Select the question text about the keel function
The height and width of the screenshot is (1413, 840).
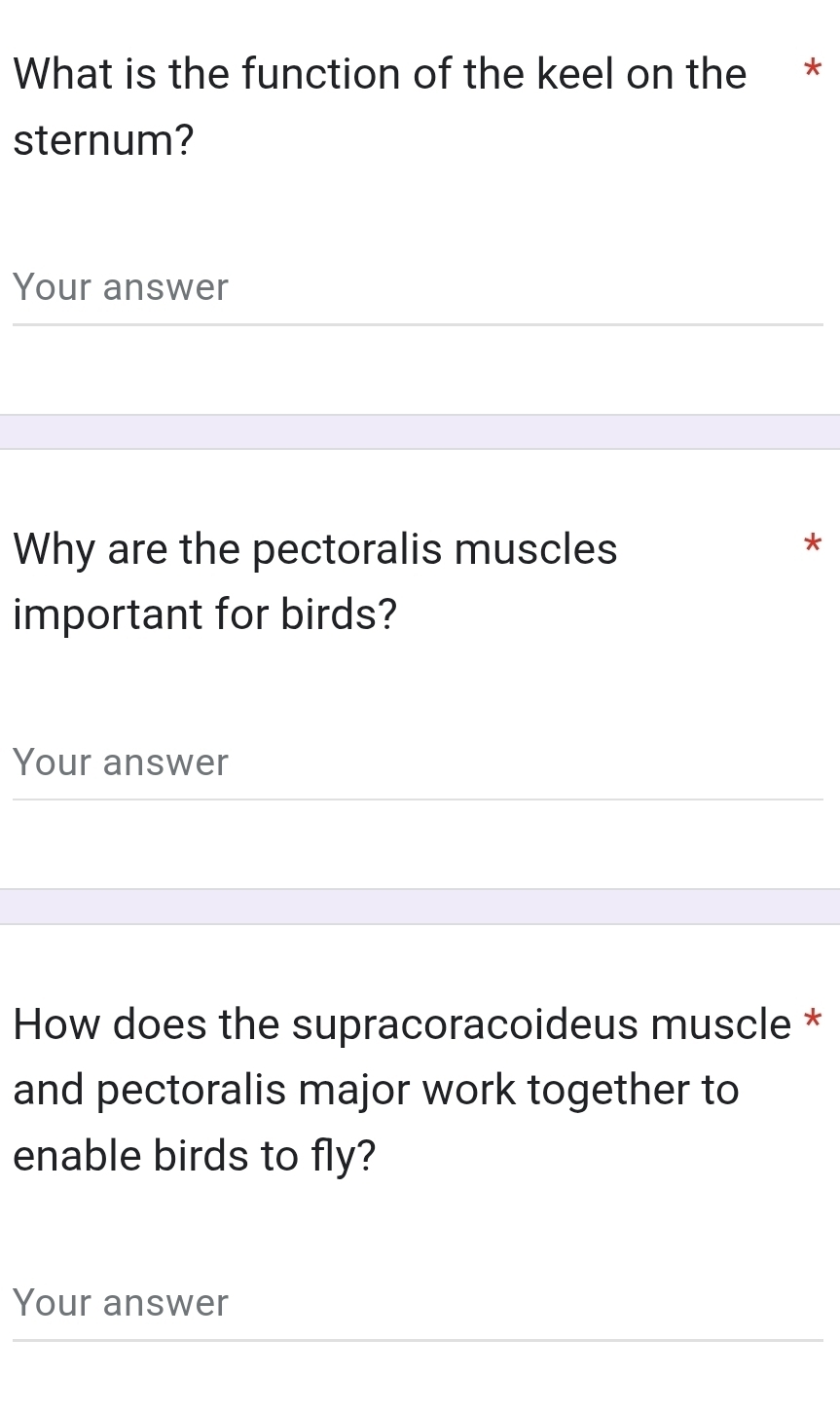(380, 74)
